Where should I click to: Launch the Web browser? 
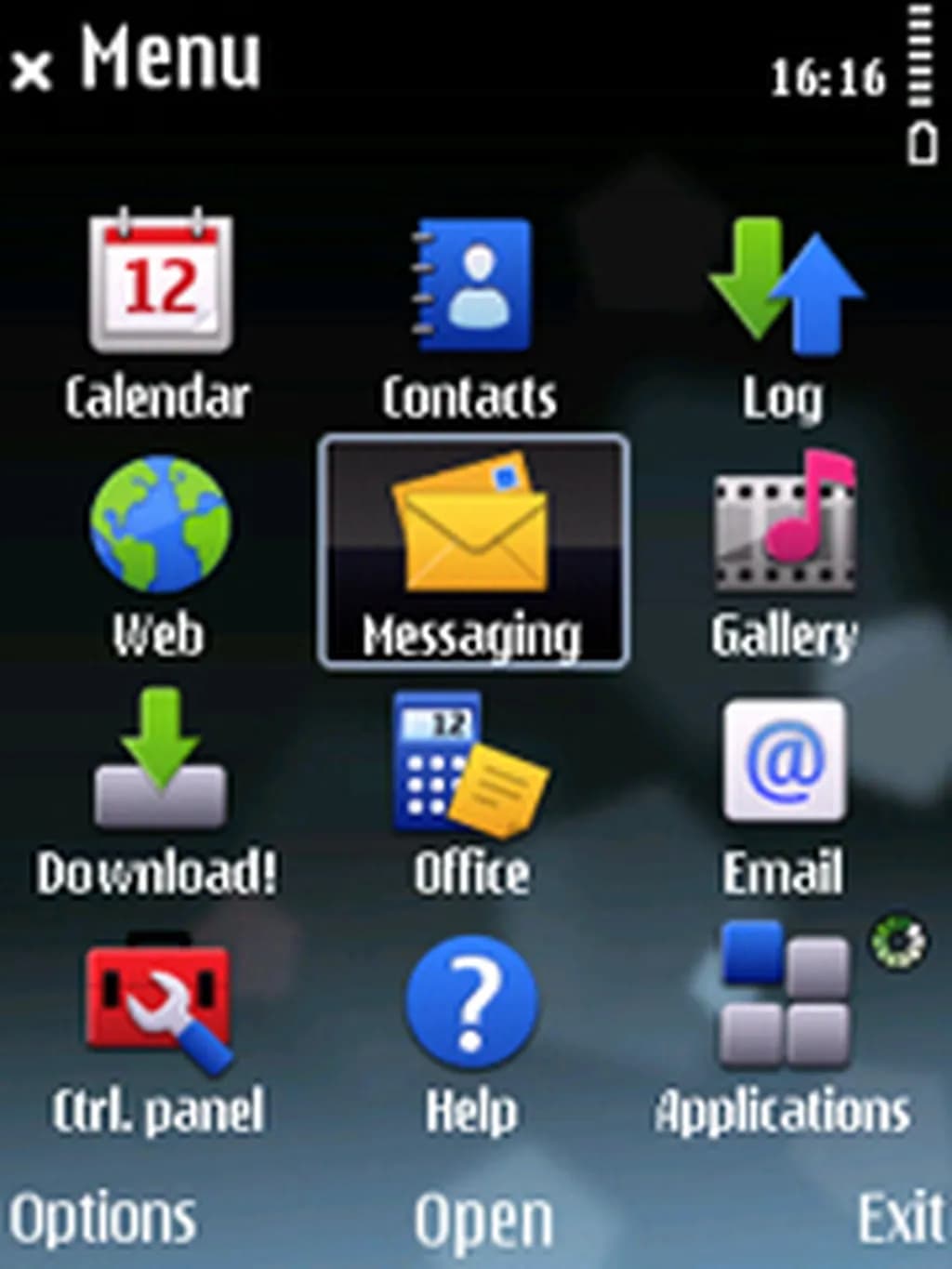tap(156, 530)
